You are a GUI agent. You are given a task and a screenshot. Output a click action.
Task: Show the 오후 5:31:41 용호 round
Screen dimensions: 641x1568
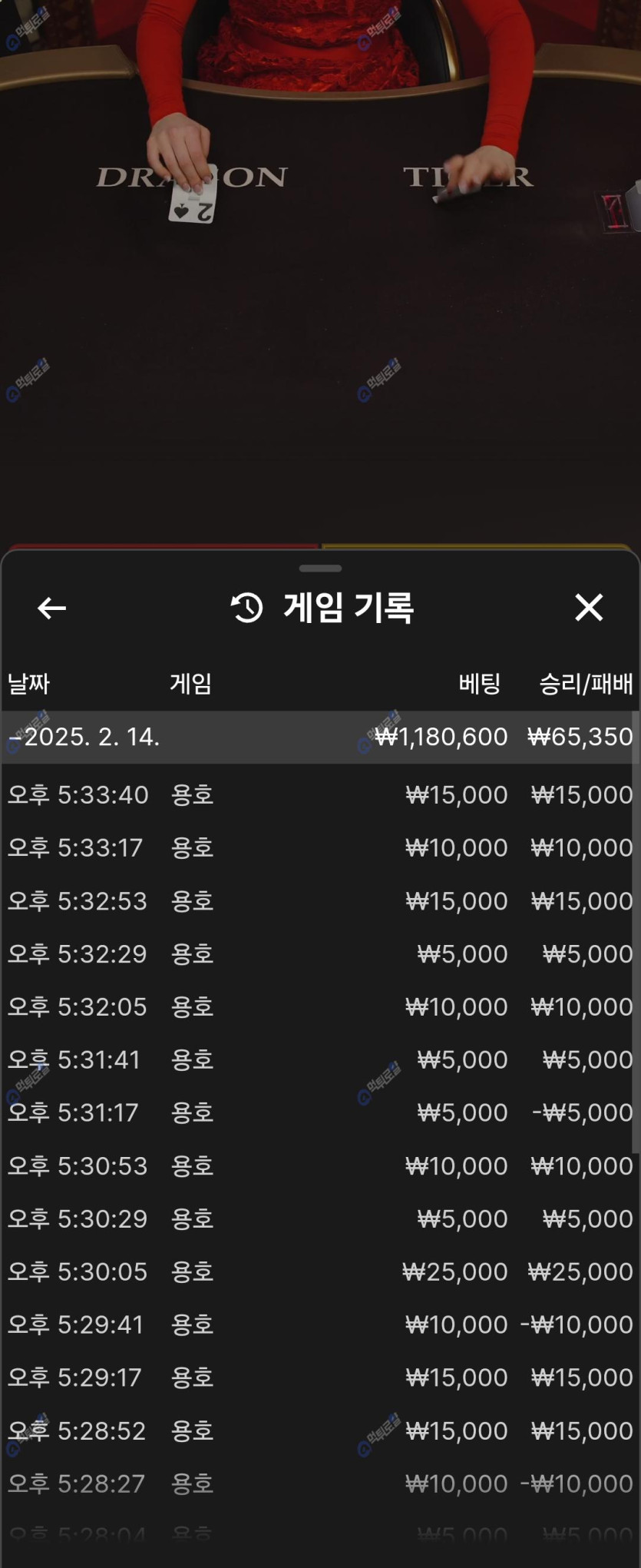coord(319,1059)
